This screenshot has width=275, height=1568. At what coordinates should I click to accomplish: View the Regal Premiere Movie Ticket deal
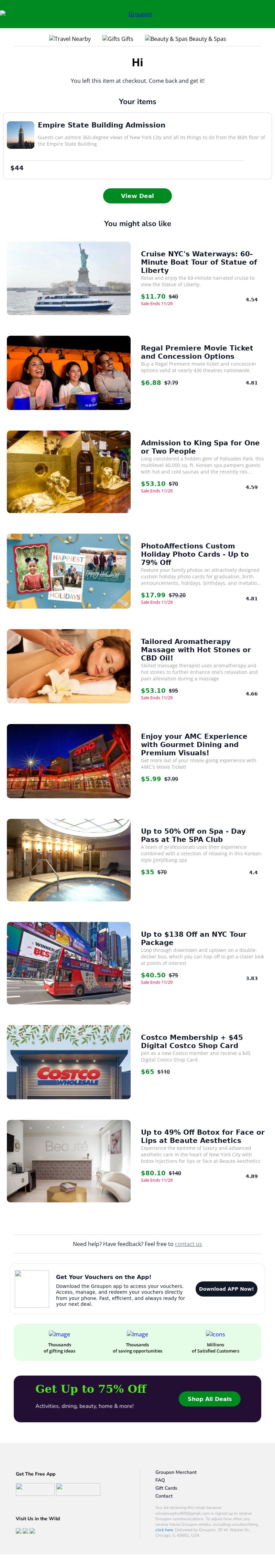coord(197,352)
